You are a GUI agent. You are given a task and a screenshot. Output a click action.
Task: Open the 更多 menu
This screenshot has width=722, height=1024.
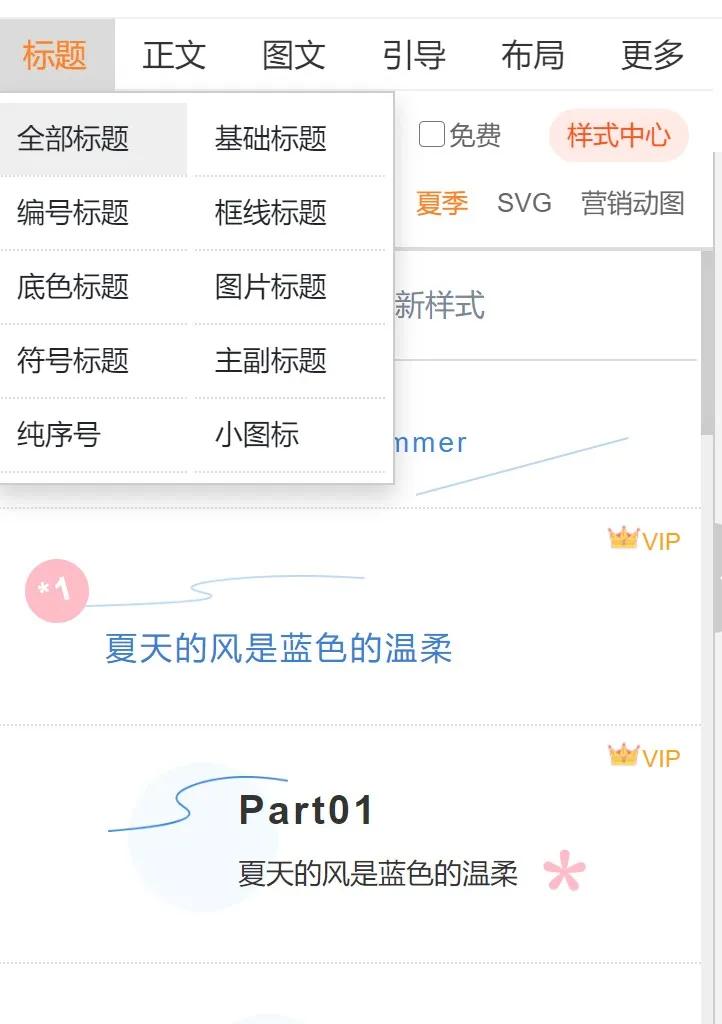point(654,55)
